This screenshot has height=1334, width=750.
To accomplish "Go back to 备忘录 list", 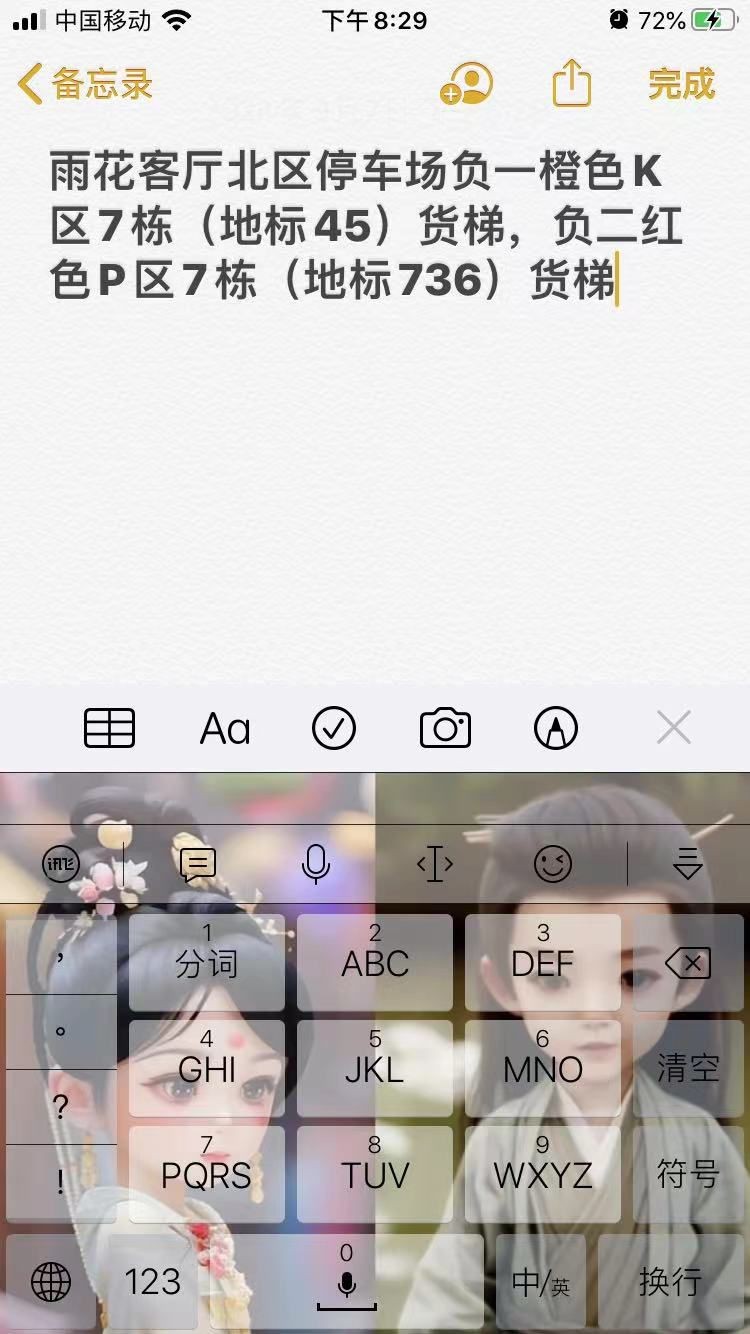I will point(85,85).
